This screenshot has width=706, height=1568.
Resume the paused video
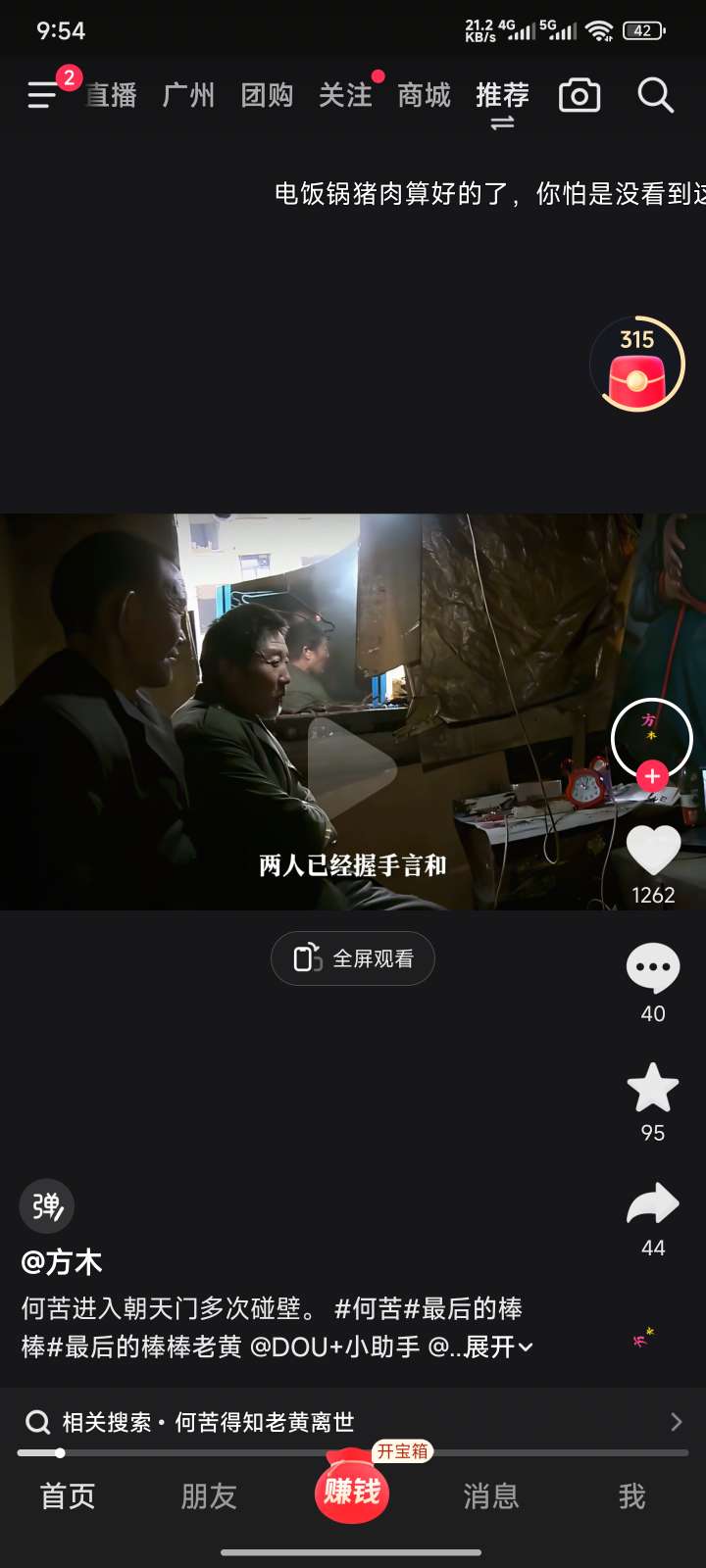pyautogui.click(x=351, y=769)
